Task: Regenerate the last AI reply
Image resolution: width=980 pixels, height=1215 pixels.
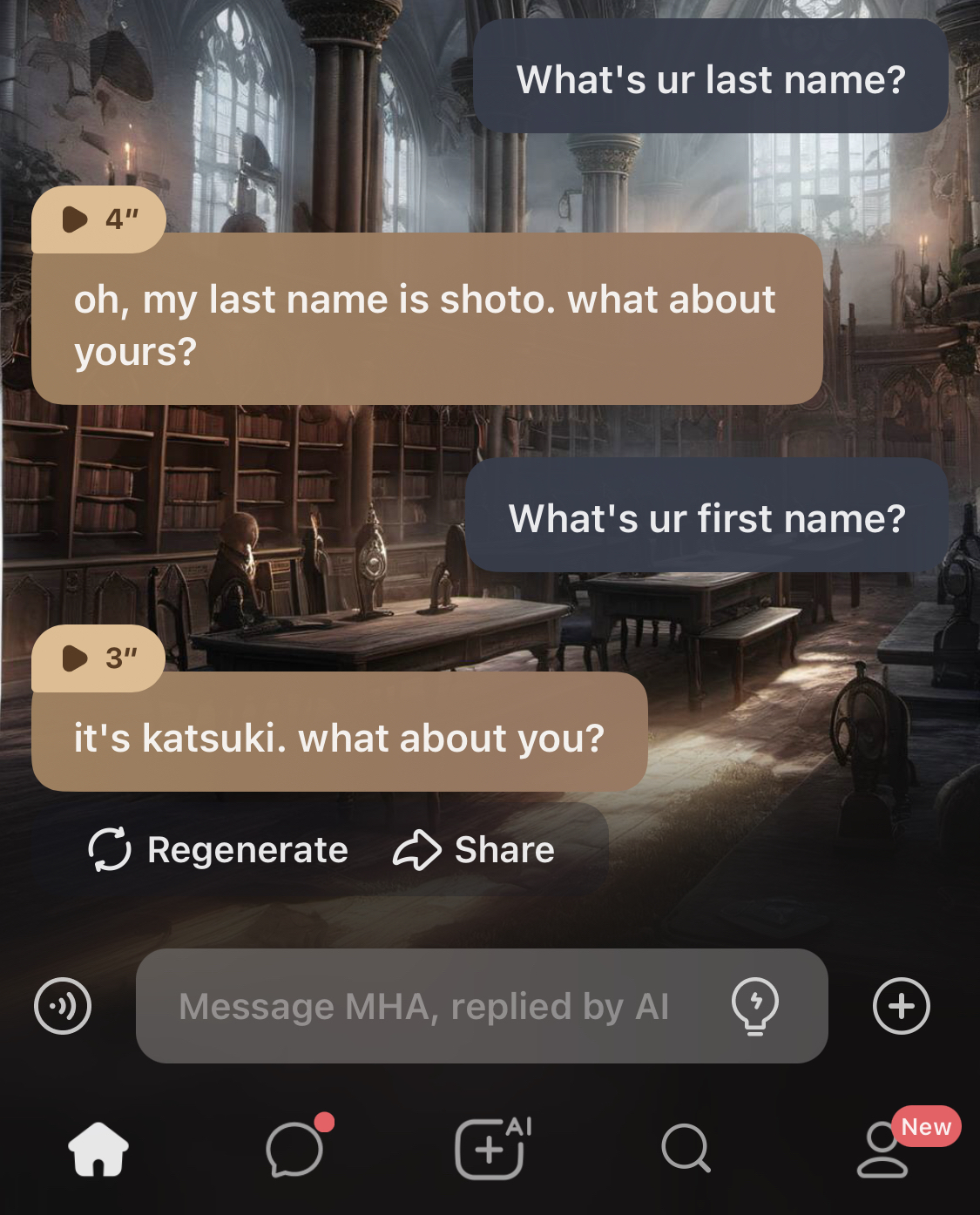Action: point(219,850)
